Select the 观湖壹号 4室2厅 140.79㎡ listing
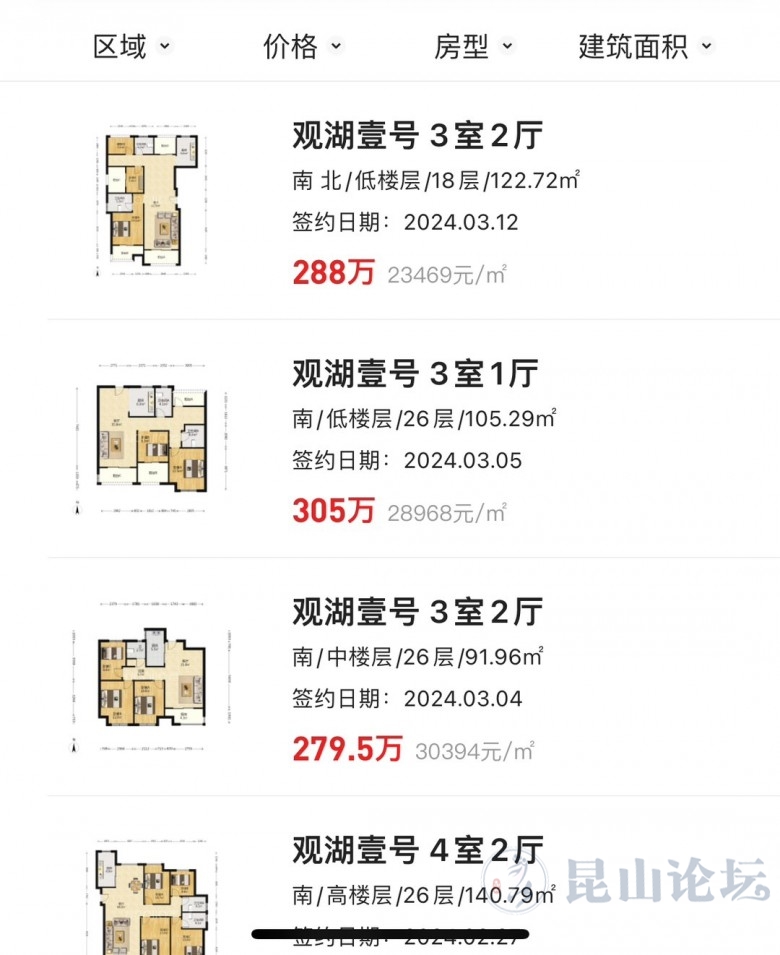The width and height of the screenshot is (780, 955). point(417,851)
